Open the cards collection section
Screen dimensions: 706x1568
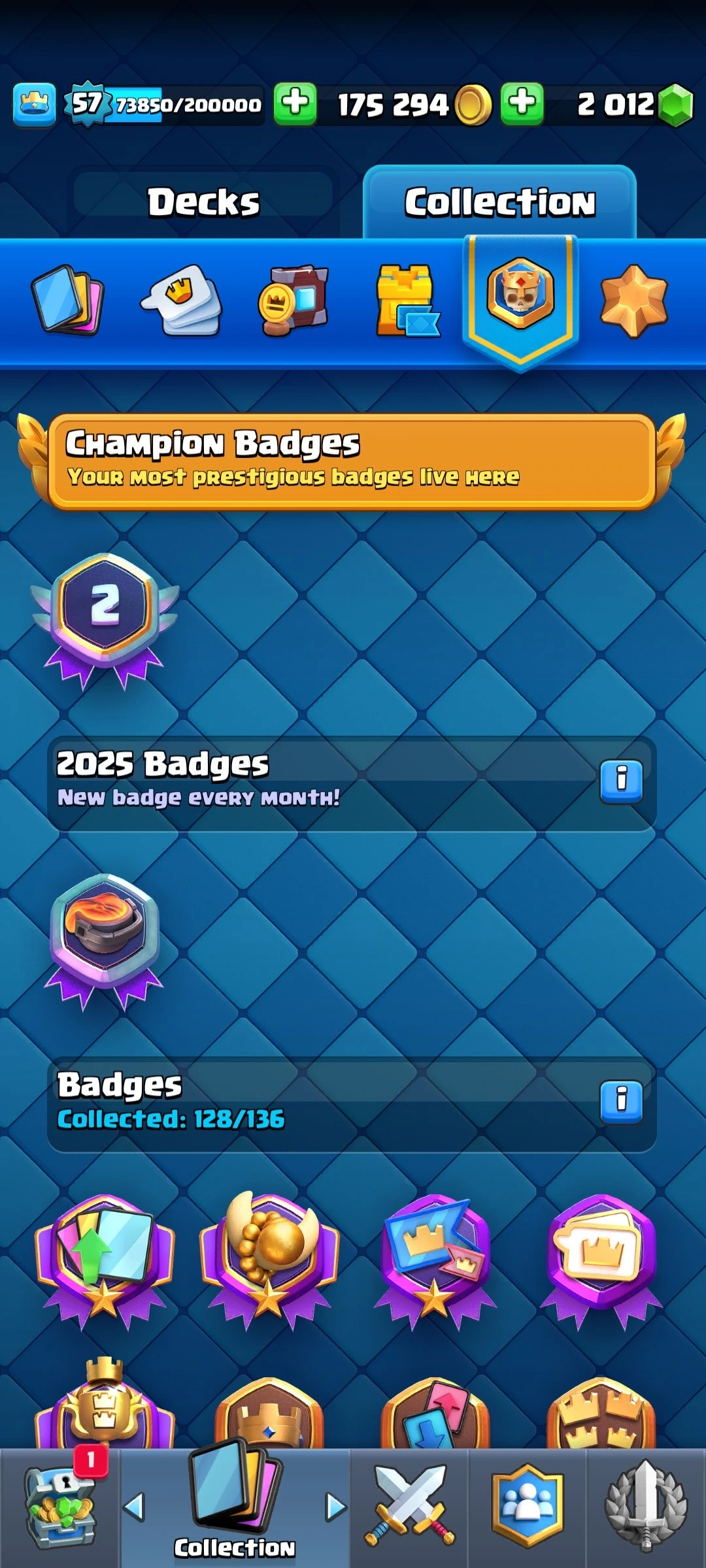pyautogui.click(x=68, y=301)
